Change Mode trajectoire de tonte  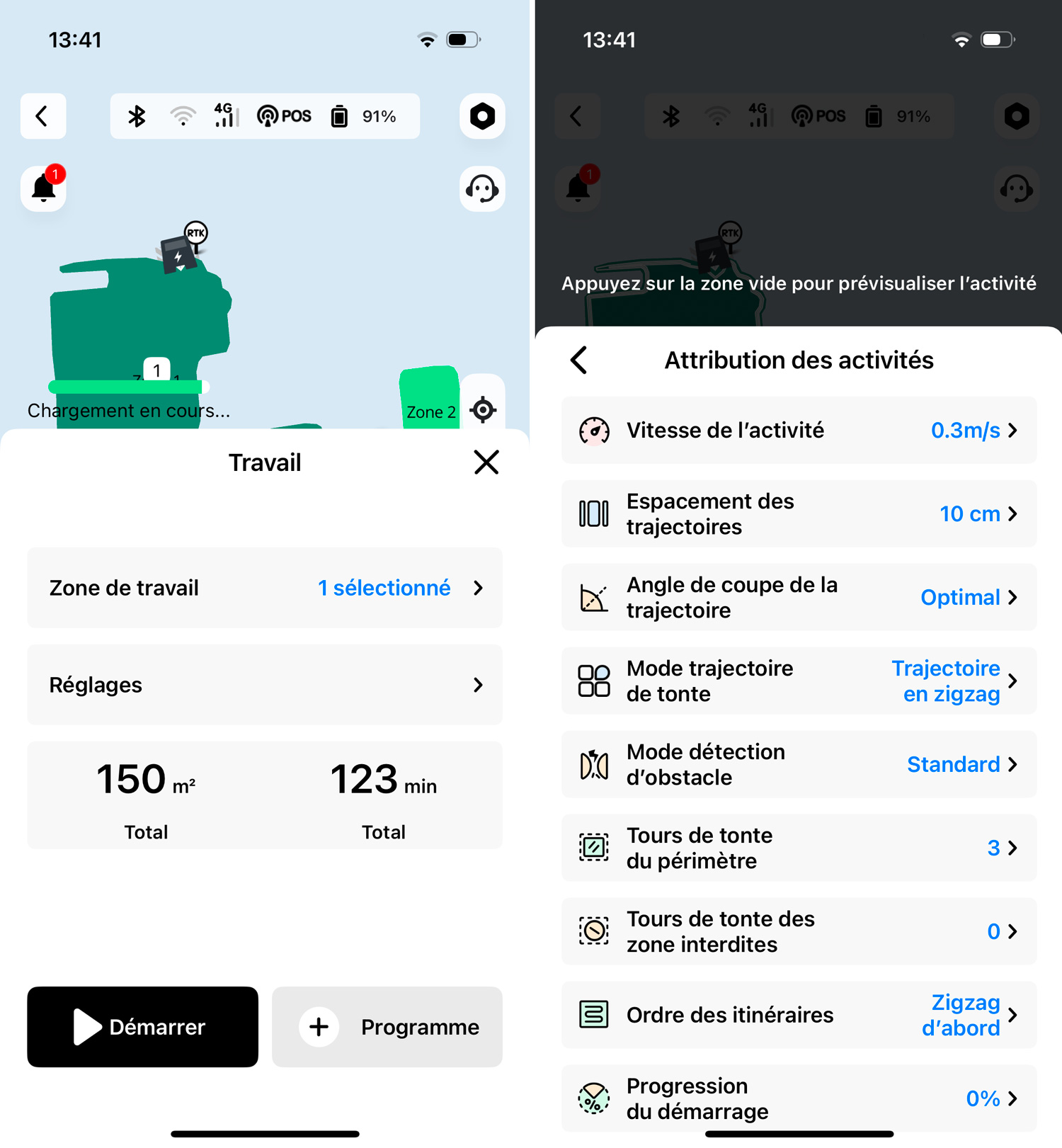(x=799, y=681)
